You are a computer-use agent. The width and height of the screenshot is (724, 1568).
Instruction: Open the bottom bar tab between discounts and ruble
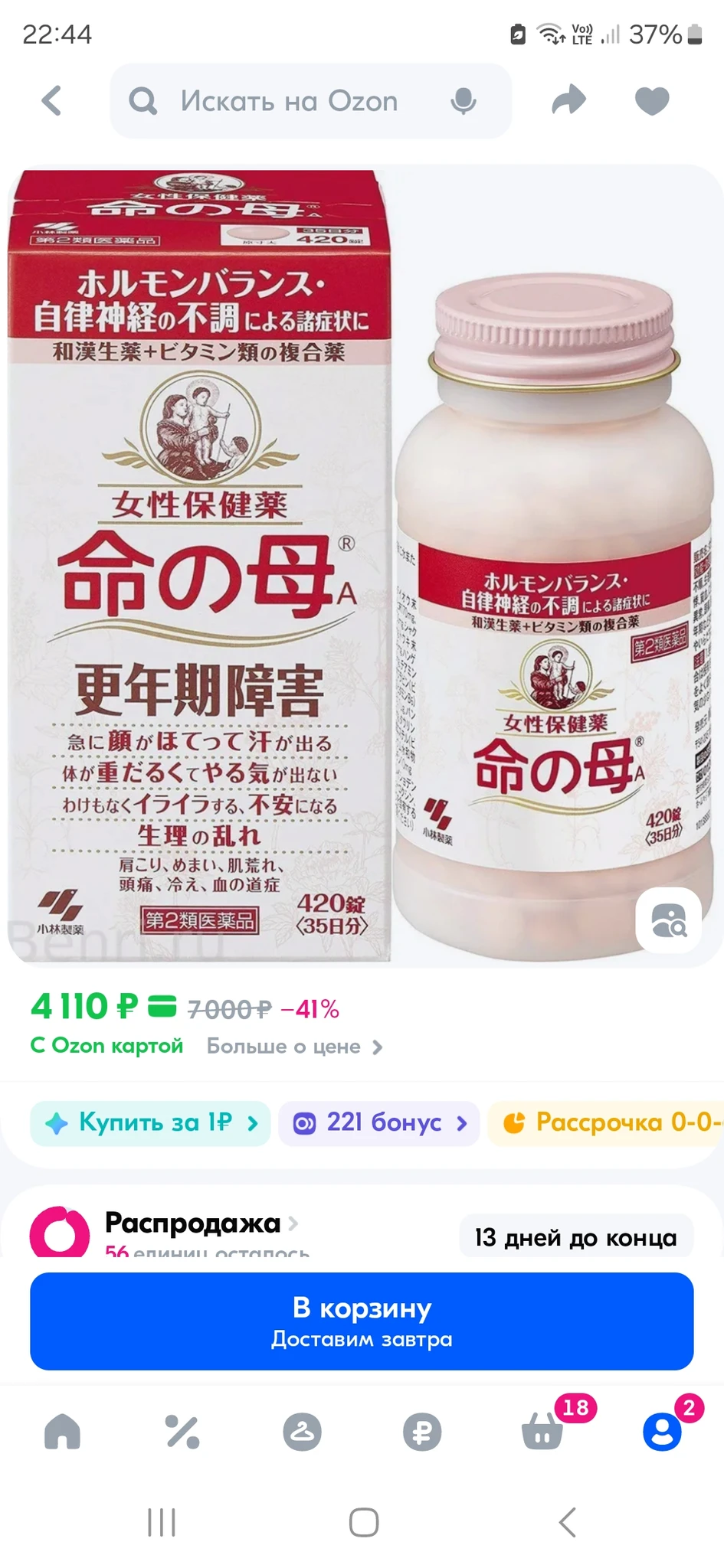pyautogui.click(x=302, y=1431)
